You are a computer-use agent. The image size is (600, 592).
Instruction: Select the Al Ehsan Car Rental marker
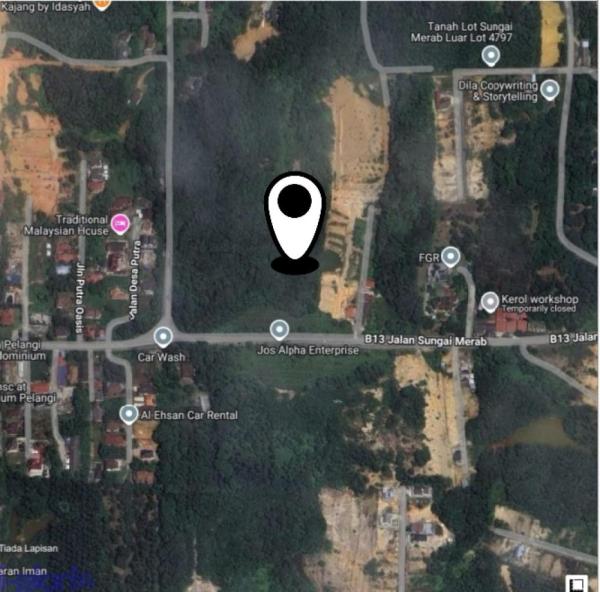pos(129,413)
